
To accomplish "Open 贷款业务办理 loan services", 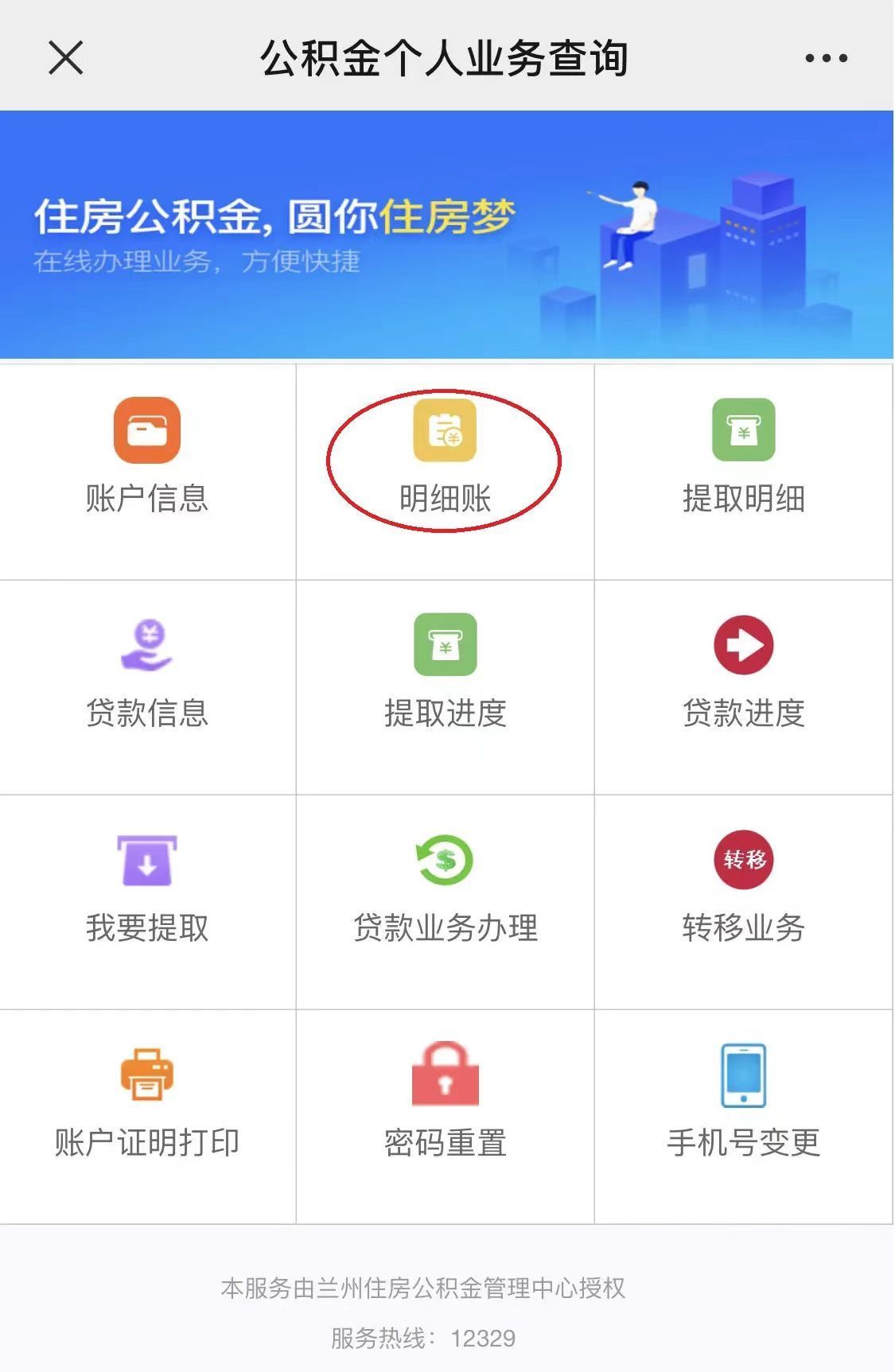I will (445, 891).
